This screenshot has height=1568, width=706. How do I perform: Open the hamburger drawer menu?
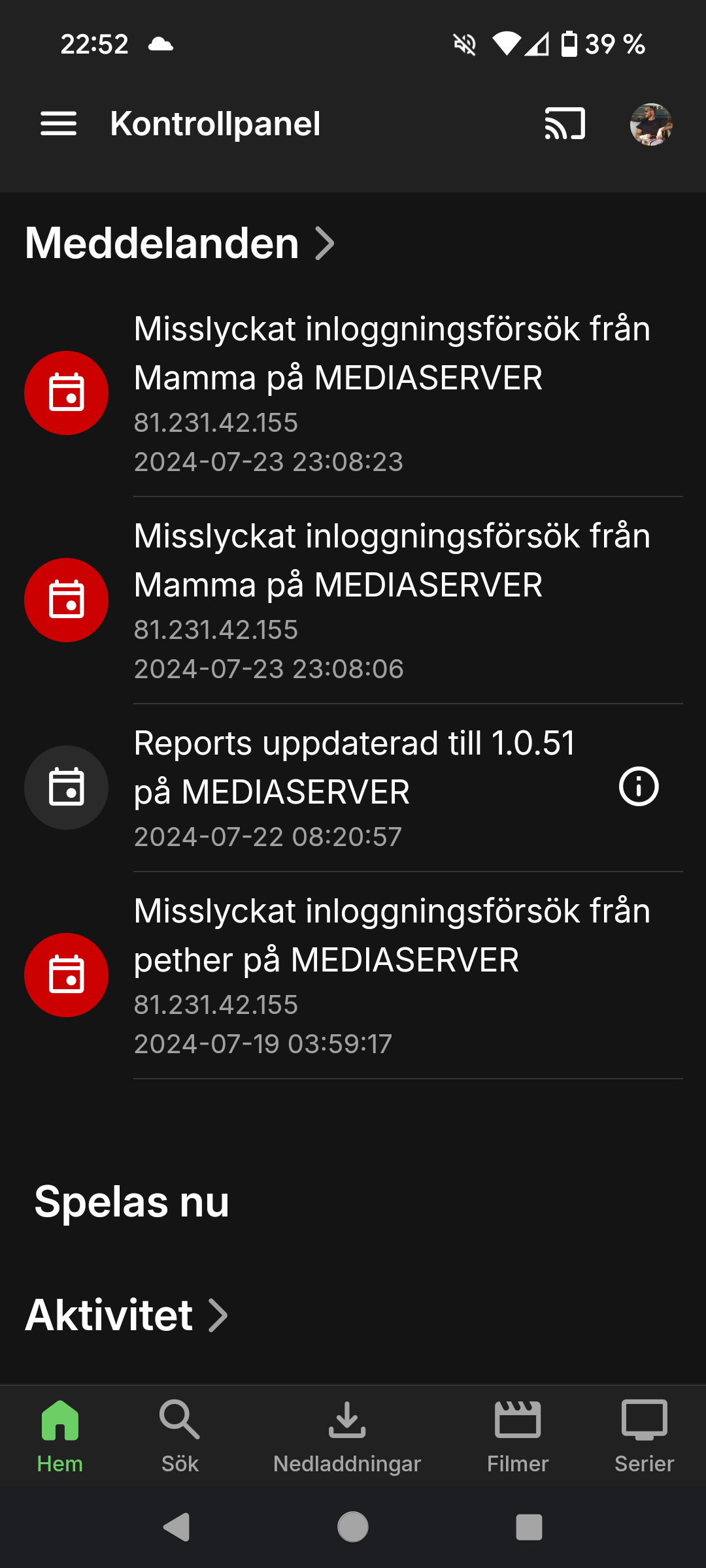pos(58,123)
